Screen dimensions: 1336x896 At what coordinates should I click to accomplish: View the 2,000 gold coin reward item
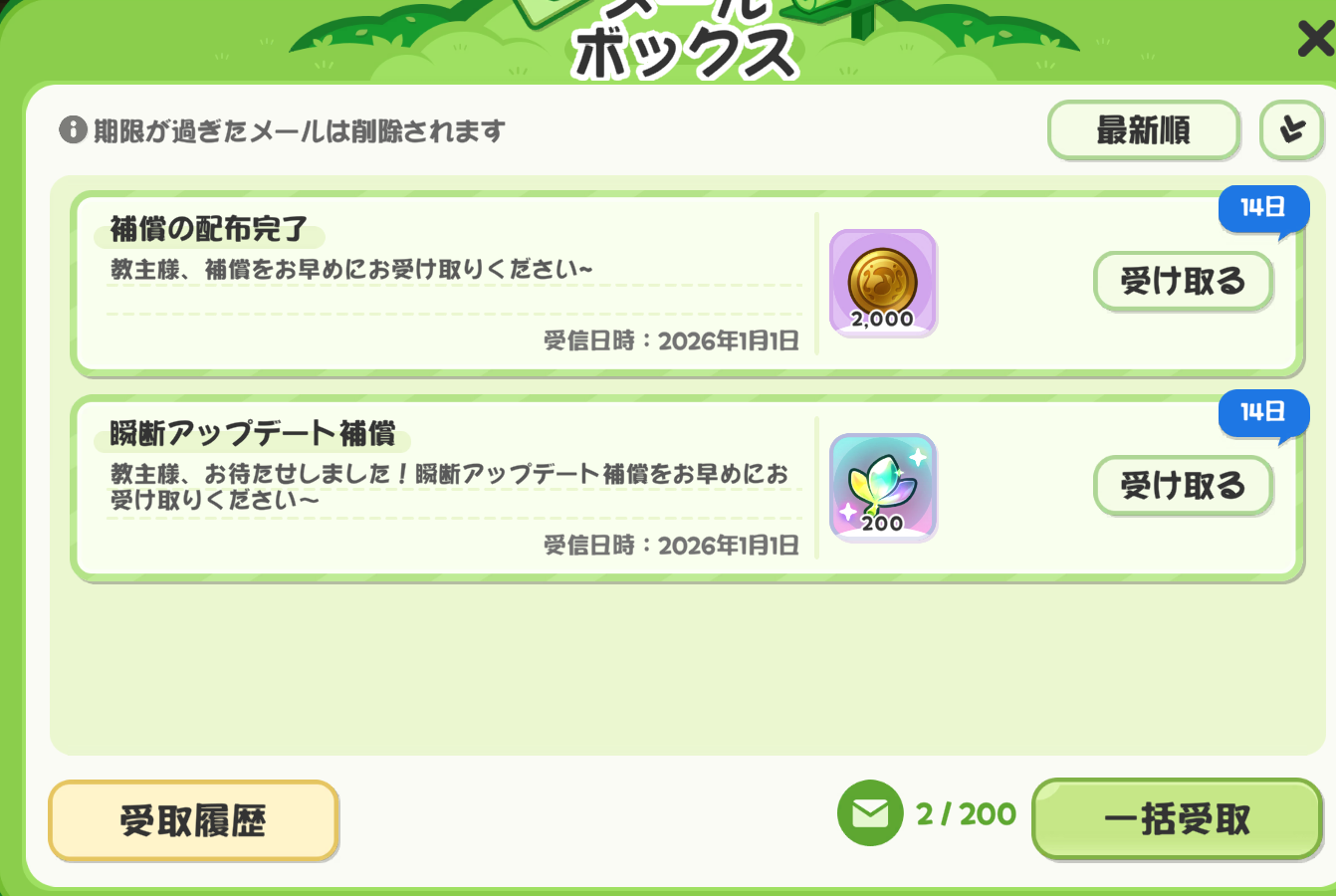[x=883, y=283]
